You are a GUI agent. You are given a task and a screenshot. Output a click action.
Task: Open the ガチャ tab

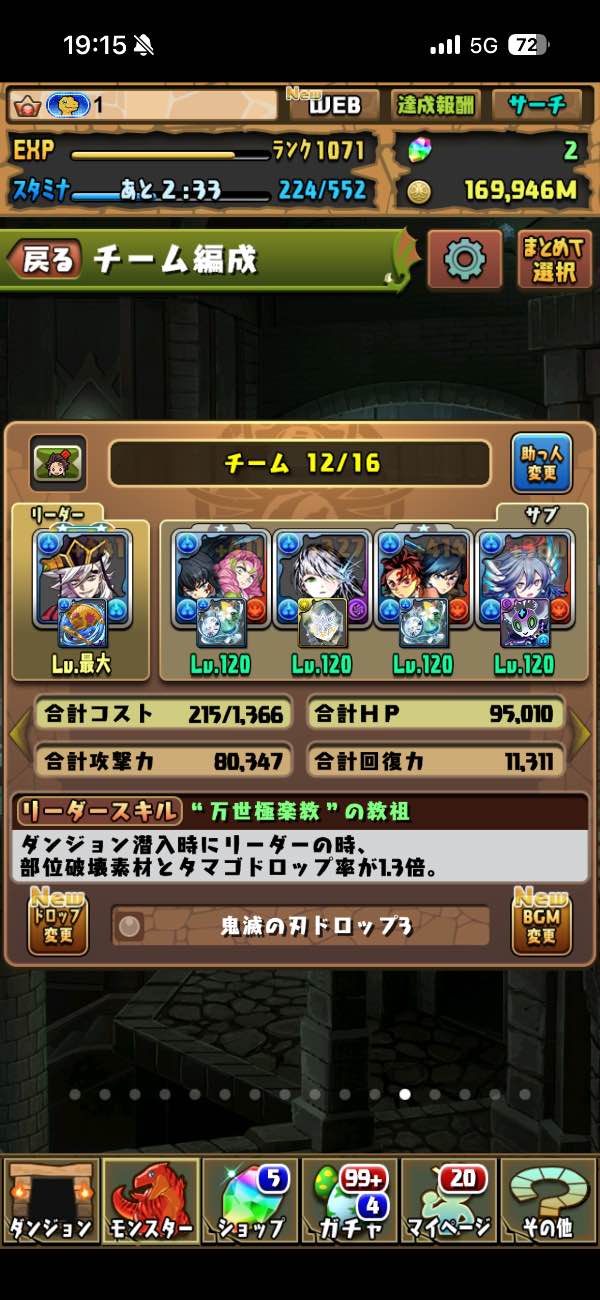coord(350,1200)
